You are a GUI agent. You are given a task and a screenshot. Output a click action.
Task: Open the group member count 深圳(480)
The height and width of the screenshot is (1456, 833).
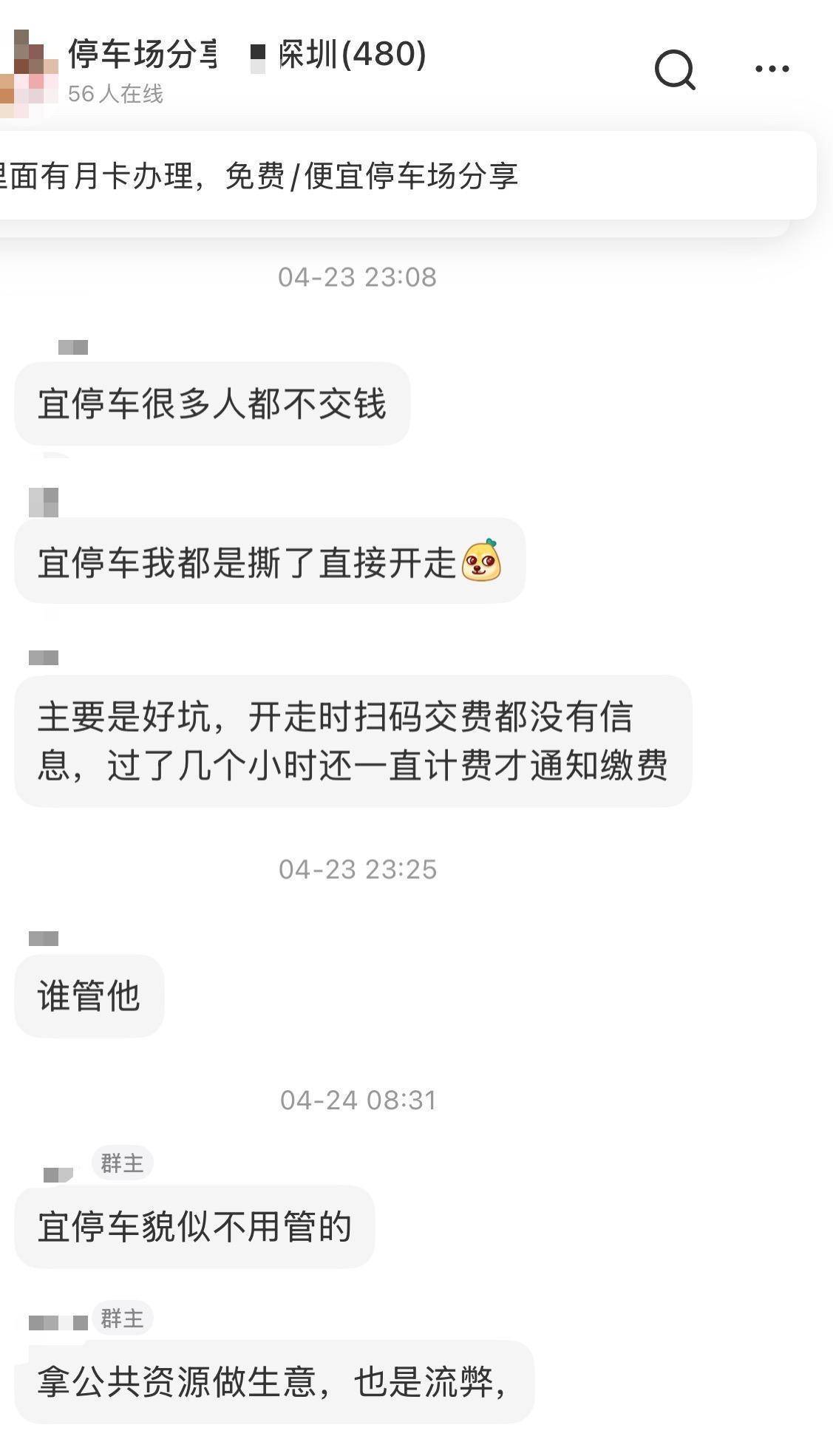point(351,55)
